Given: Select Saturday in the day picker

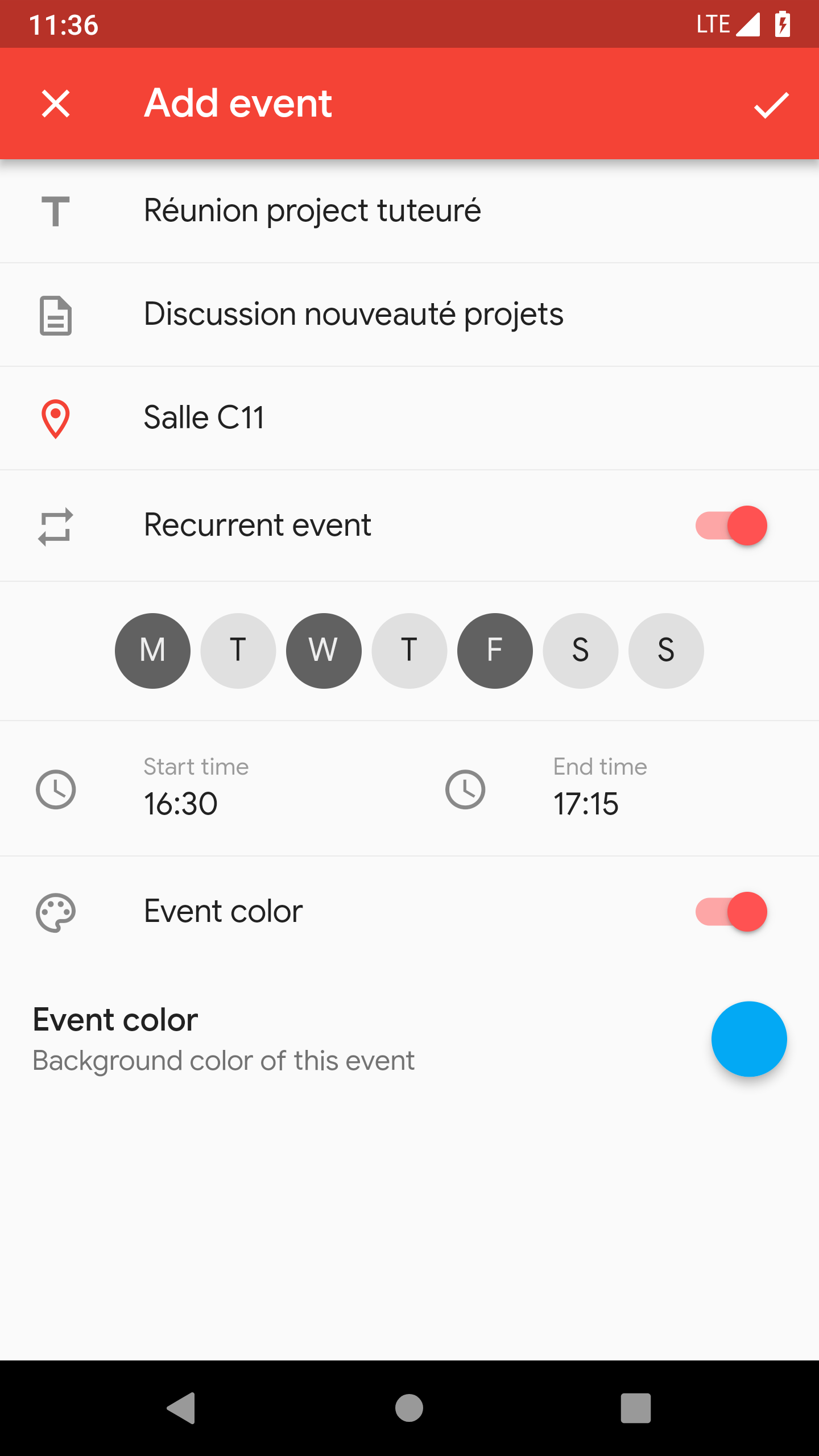Looking at the screenshot, I should pyautogui.click(x=581, y=651).
